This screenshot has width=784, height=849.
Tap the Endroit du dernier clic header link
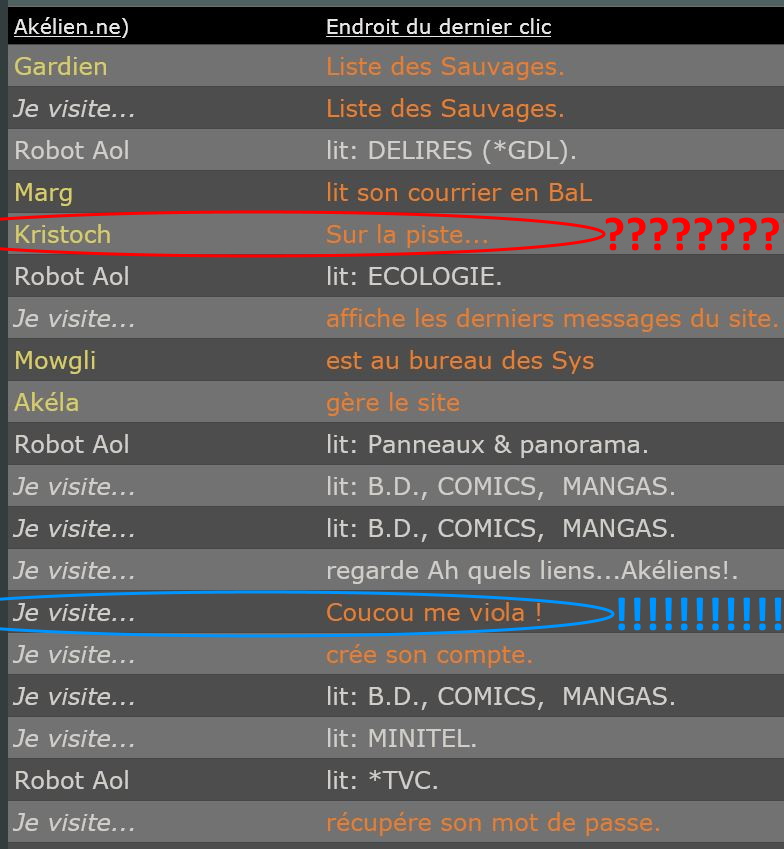[x=438, y=27]
